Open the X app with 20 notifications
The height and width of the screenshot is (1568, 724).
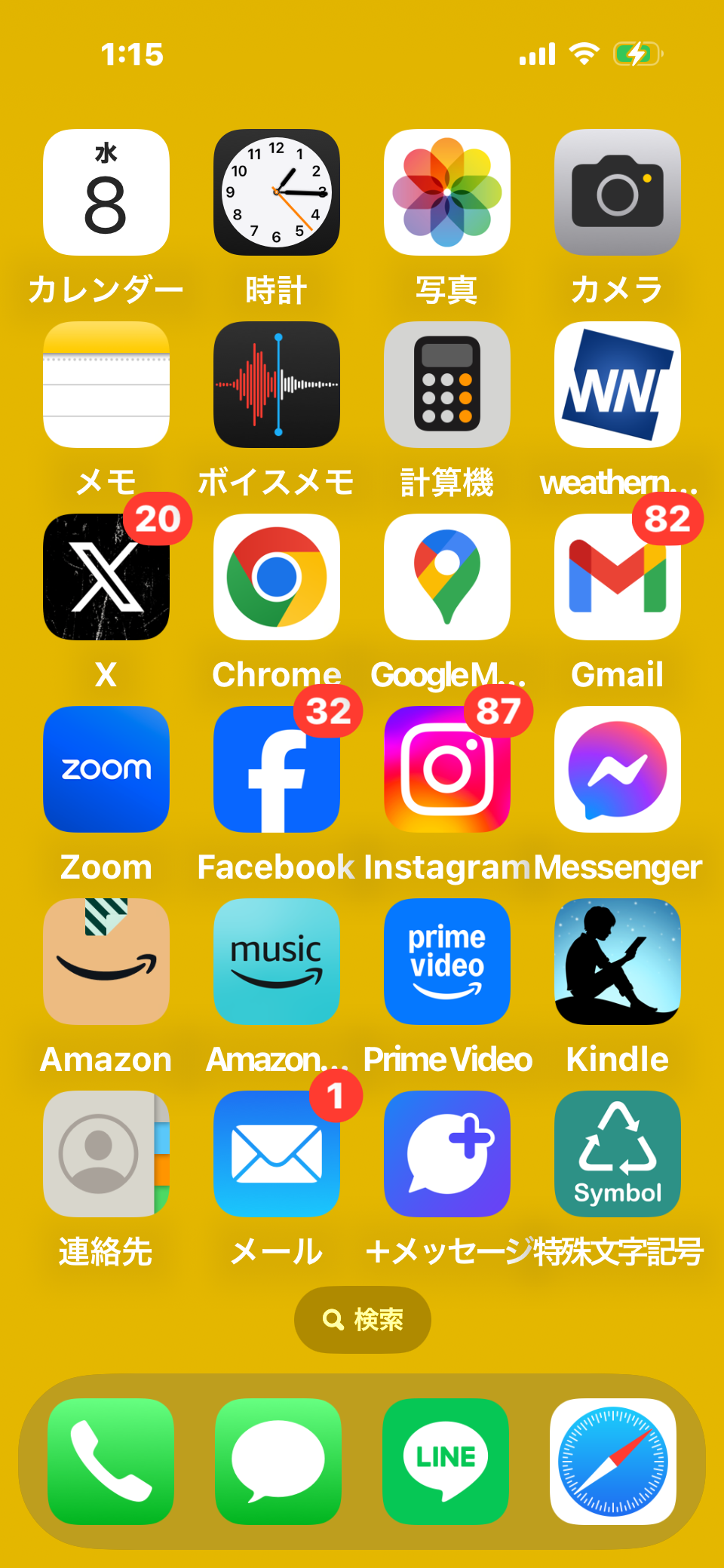(x=106, y=577)
